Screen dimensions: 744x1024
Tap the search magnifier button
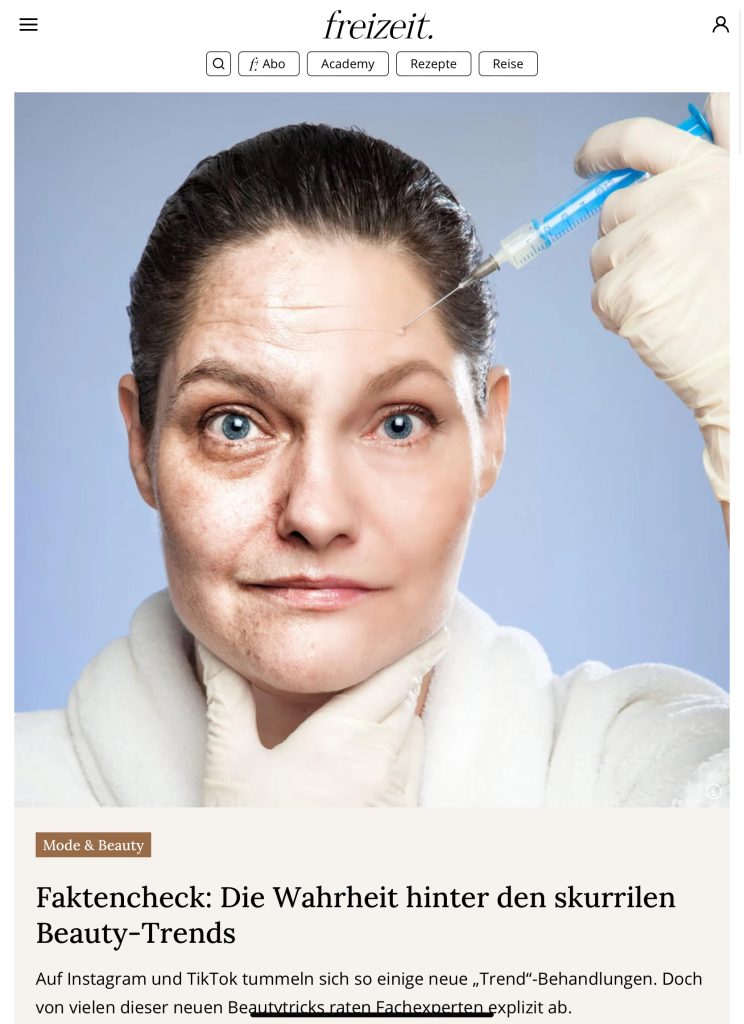pos(218,64)
